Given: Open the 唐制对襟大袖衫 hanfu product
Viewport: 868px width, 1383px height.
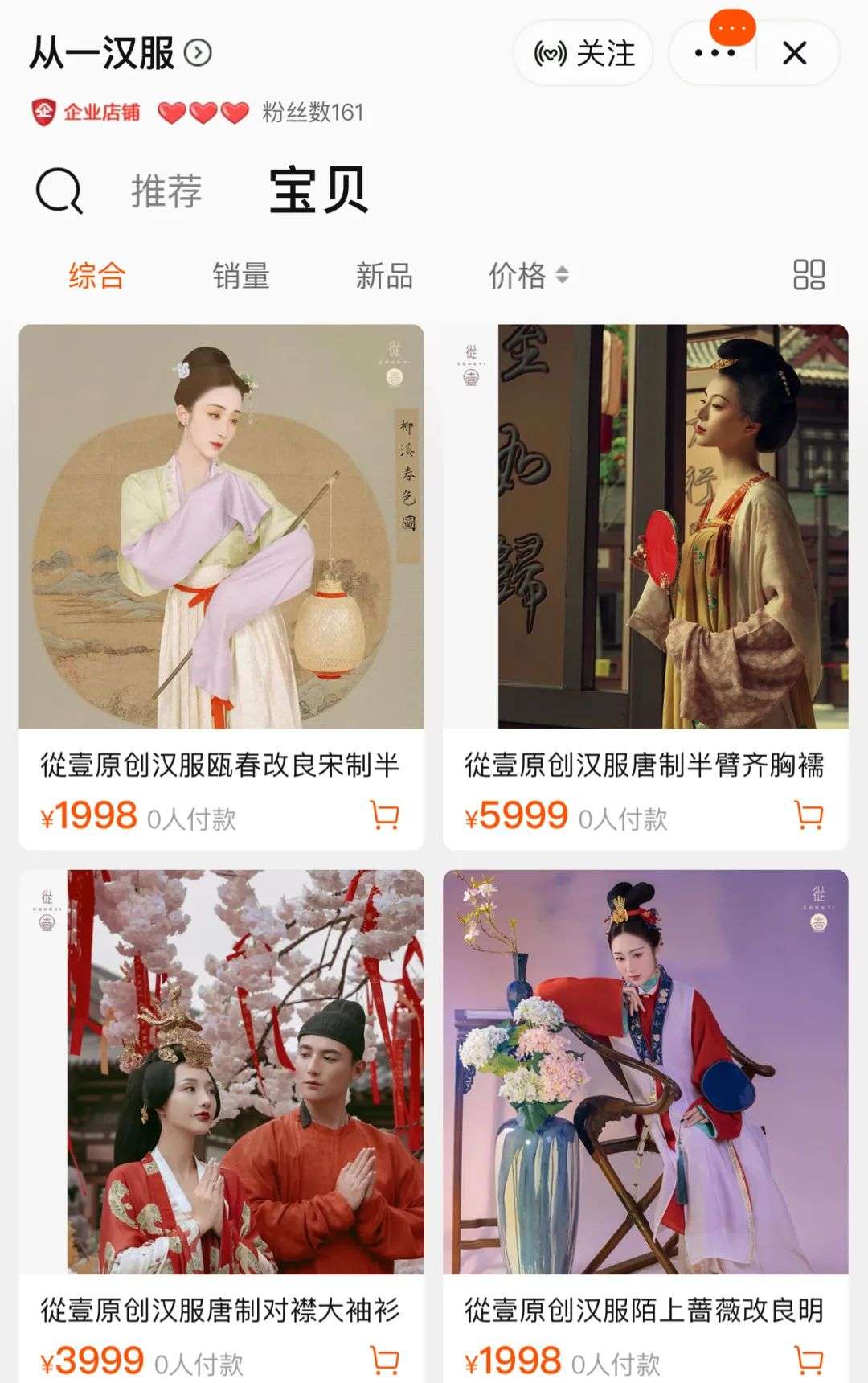Looking at the screenshot, I should point(221,1072).
